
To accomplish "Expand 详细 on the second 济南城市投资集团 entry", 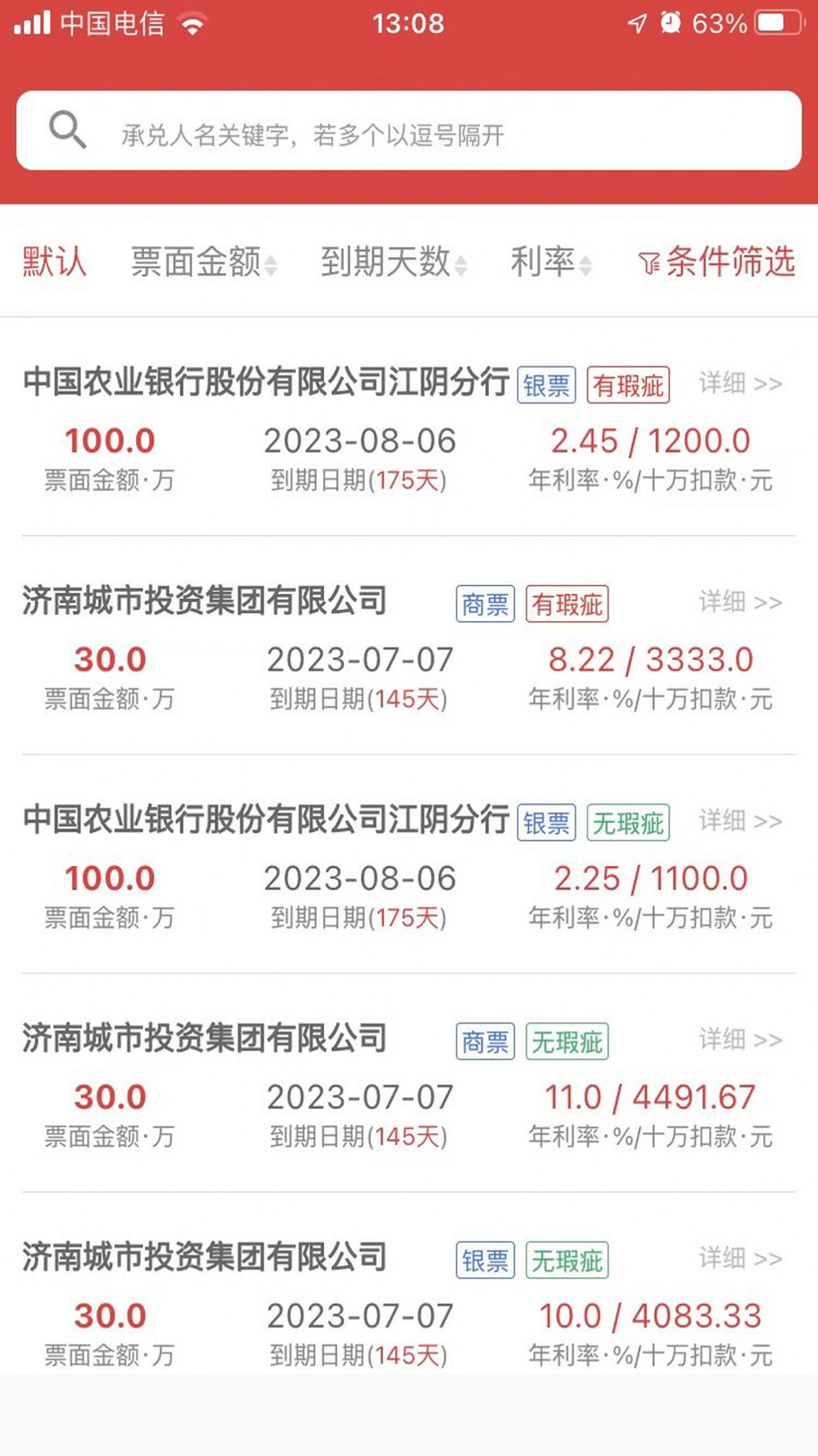I will click(739, 1039).
